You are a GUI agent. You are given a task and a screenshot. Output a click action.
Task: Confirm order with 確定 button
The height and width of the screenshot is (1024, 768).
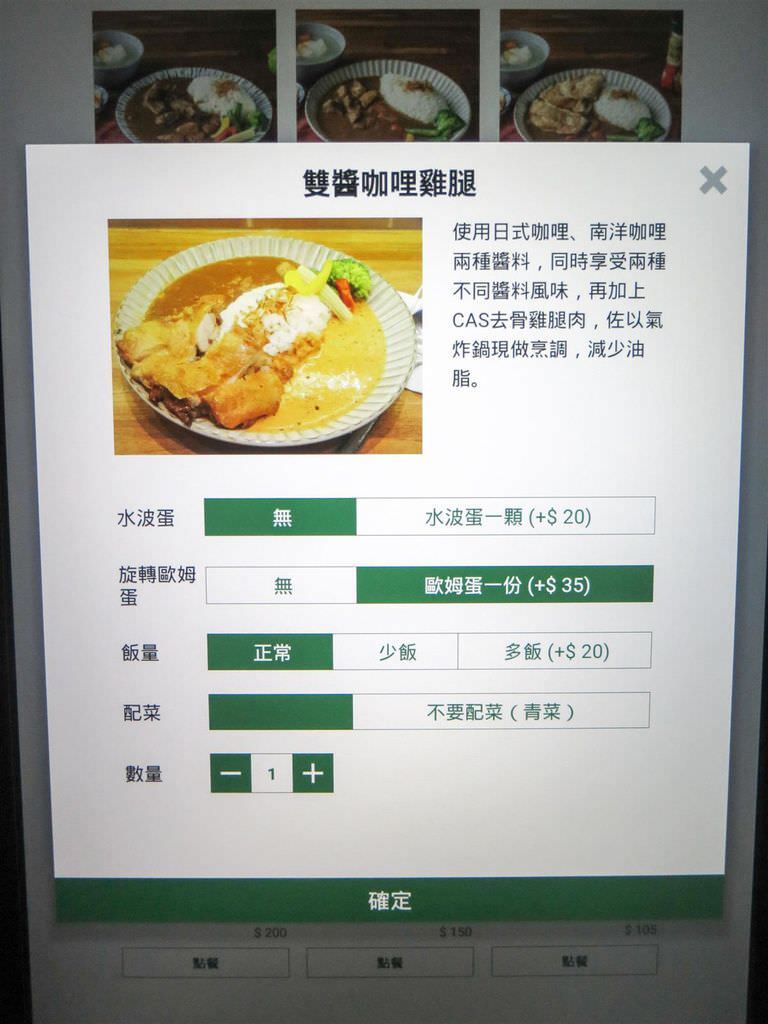[389, 900]
